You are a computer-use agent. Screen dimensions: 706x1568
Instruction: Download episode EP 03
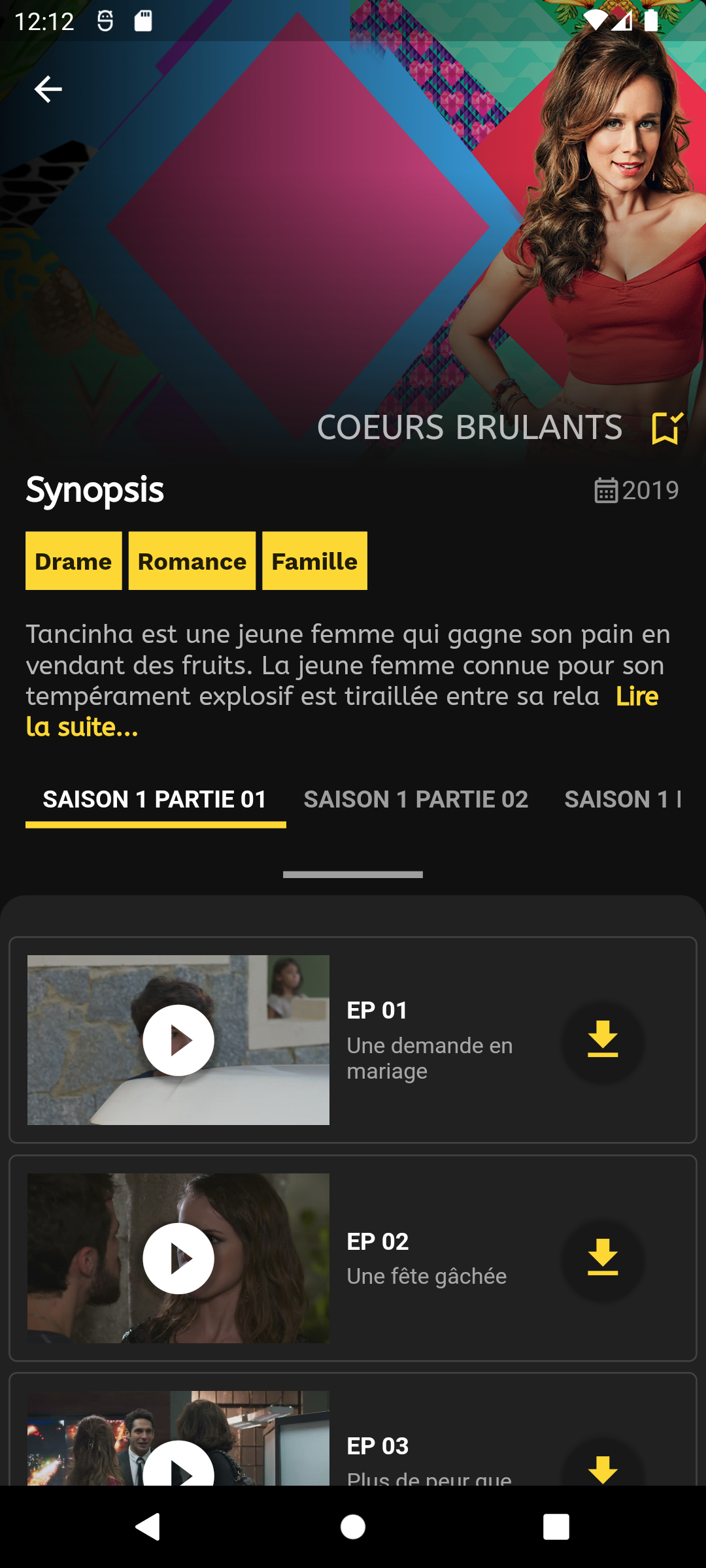coord(603,1469)
